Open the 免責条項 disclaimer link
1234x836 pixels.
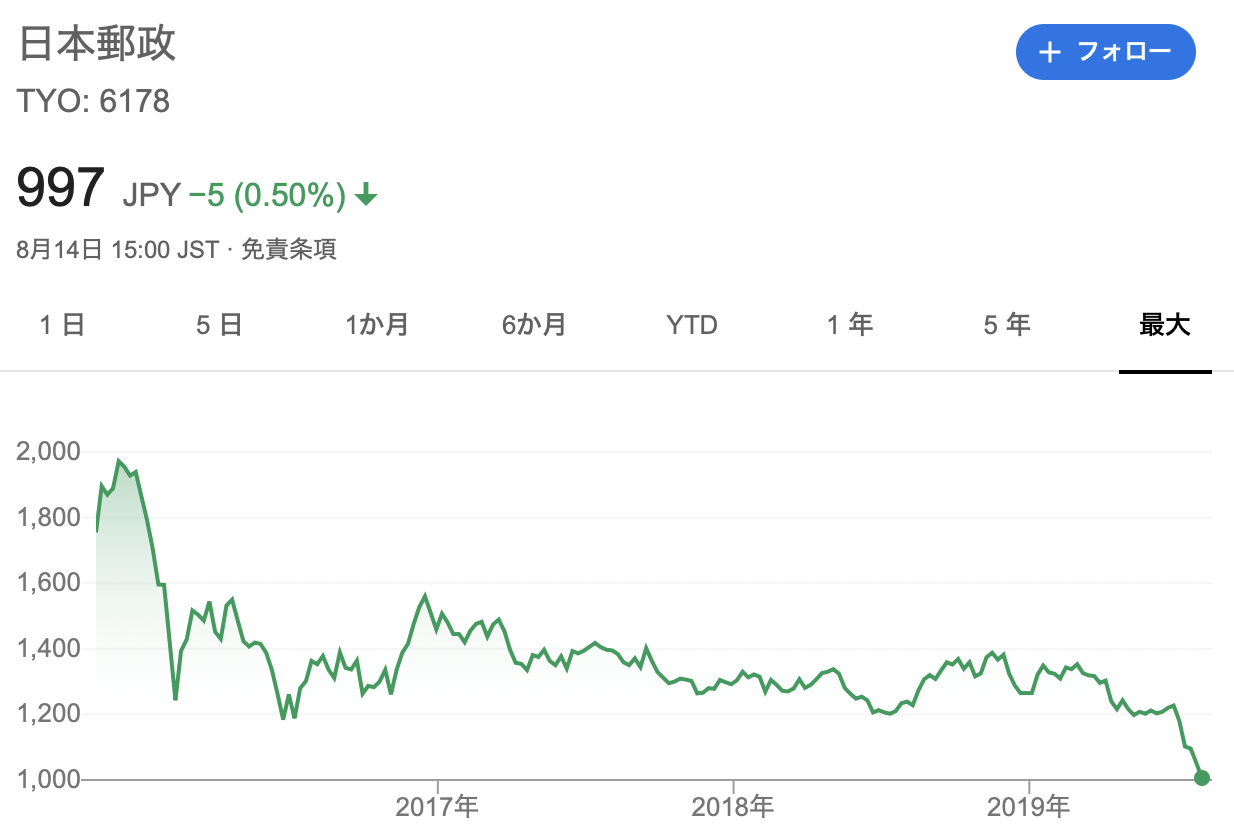[289, 249]
